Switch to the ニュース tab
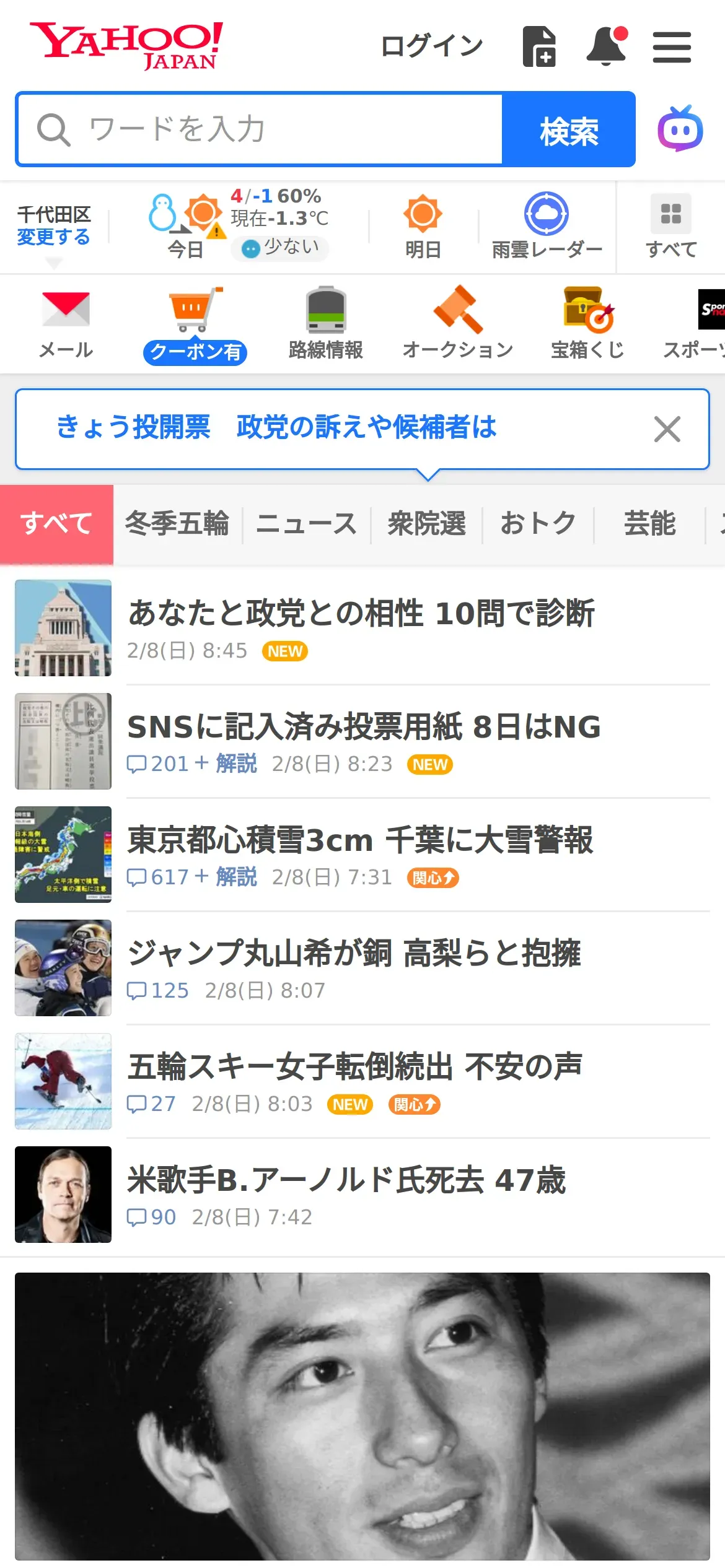 tap(307, 524)
